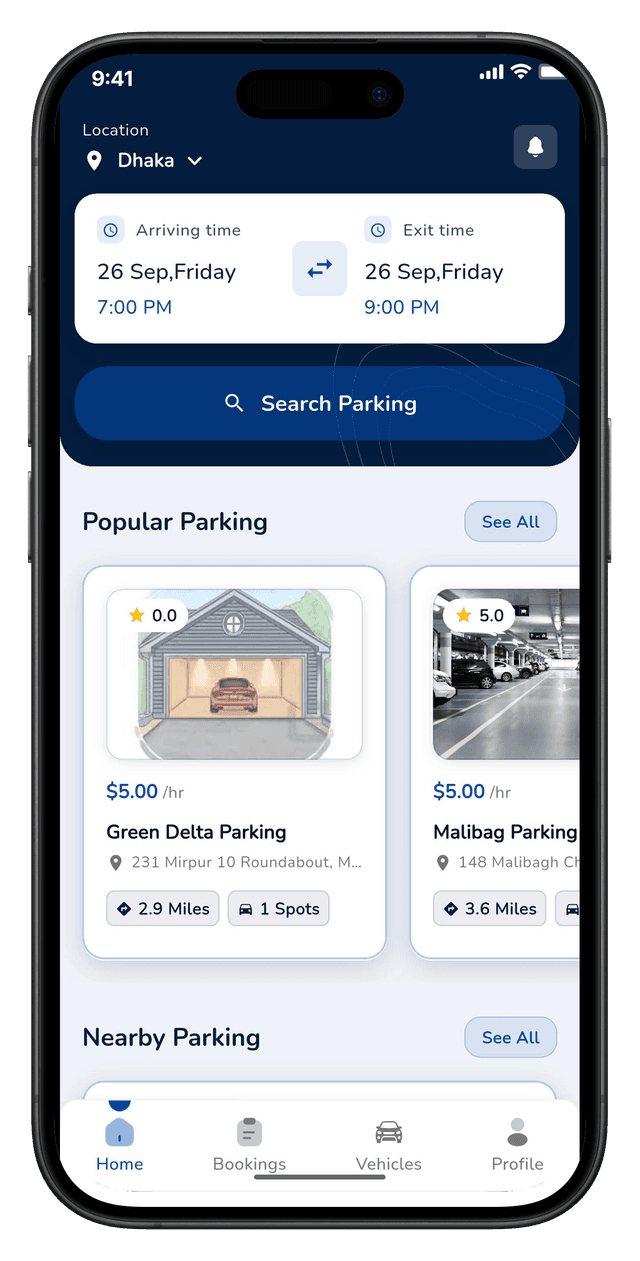Switch to the Vehicles tab
The image size is (640, 1261).
[x=388, y=1145]
